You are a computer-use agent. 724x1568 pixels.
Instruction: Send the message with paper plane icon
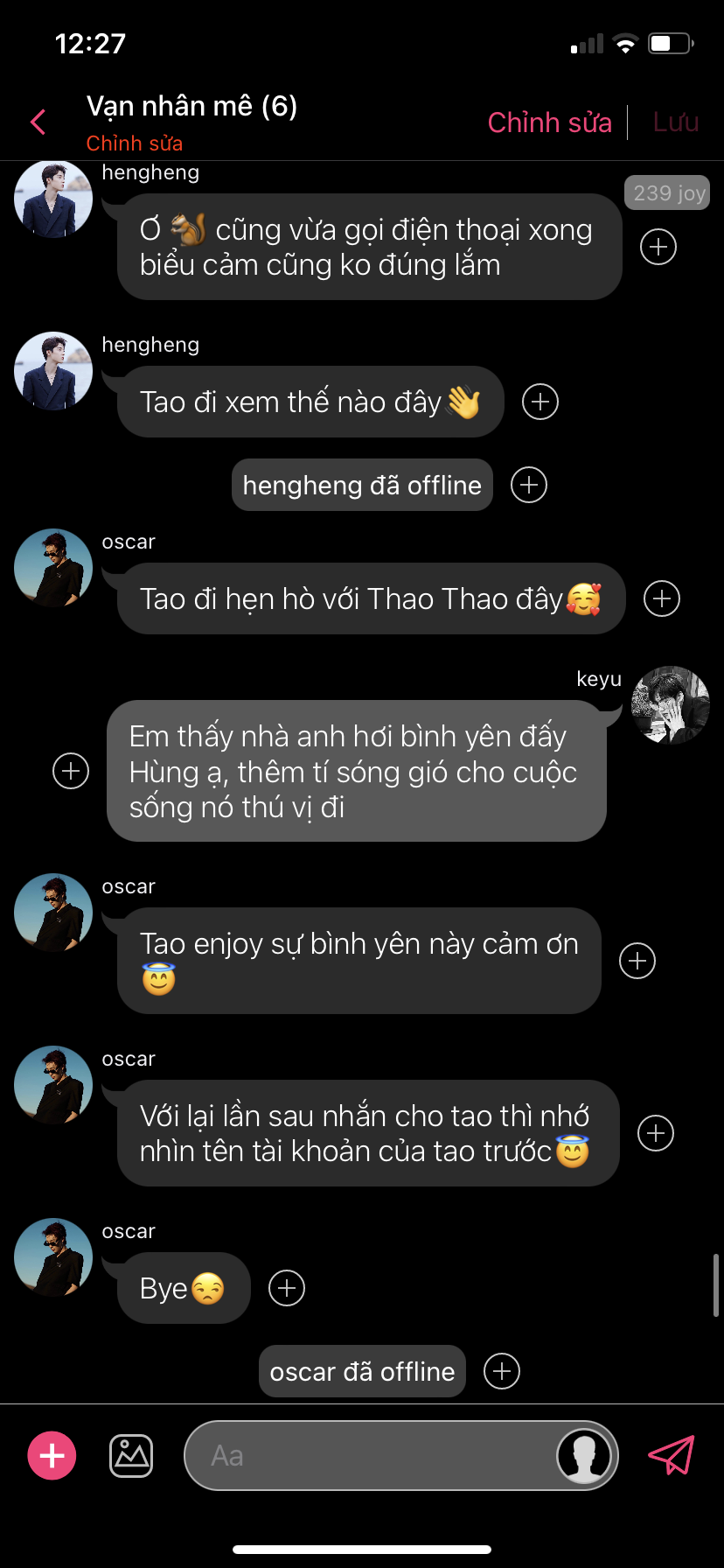[x=671, y=1455]
